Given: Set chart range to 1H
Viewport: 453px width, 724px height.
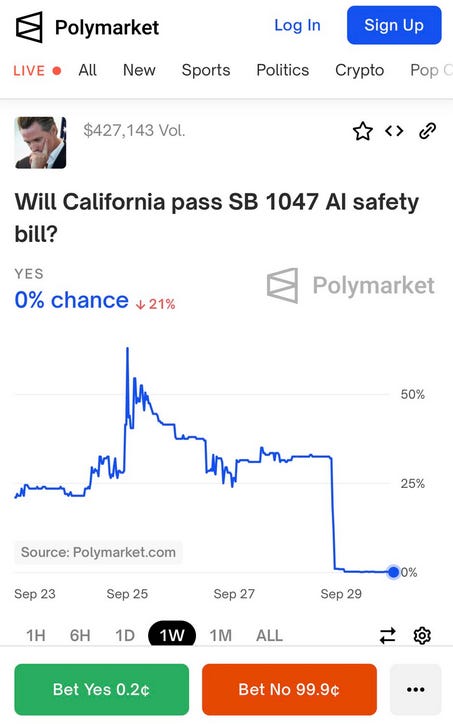Looking at the screenshot, I should coord(36,635).
